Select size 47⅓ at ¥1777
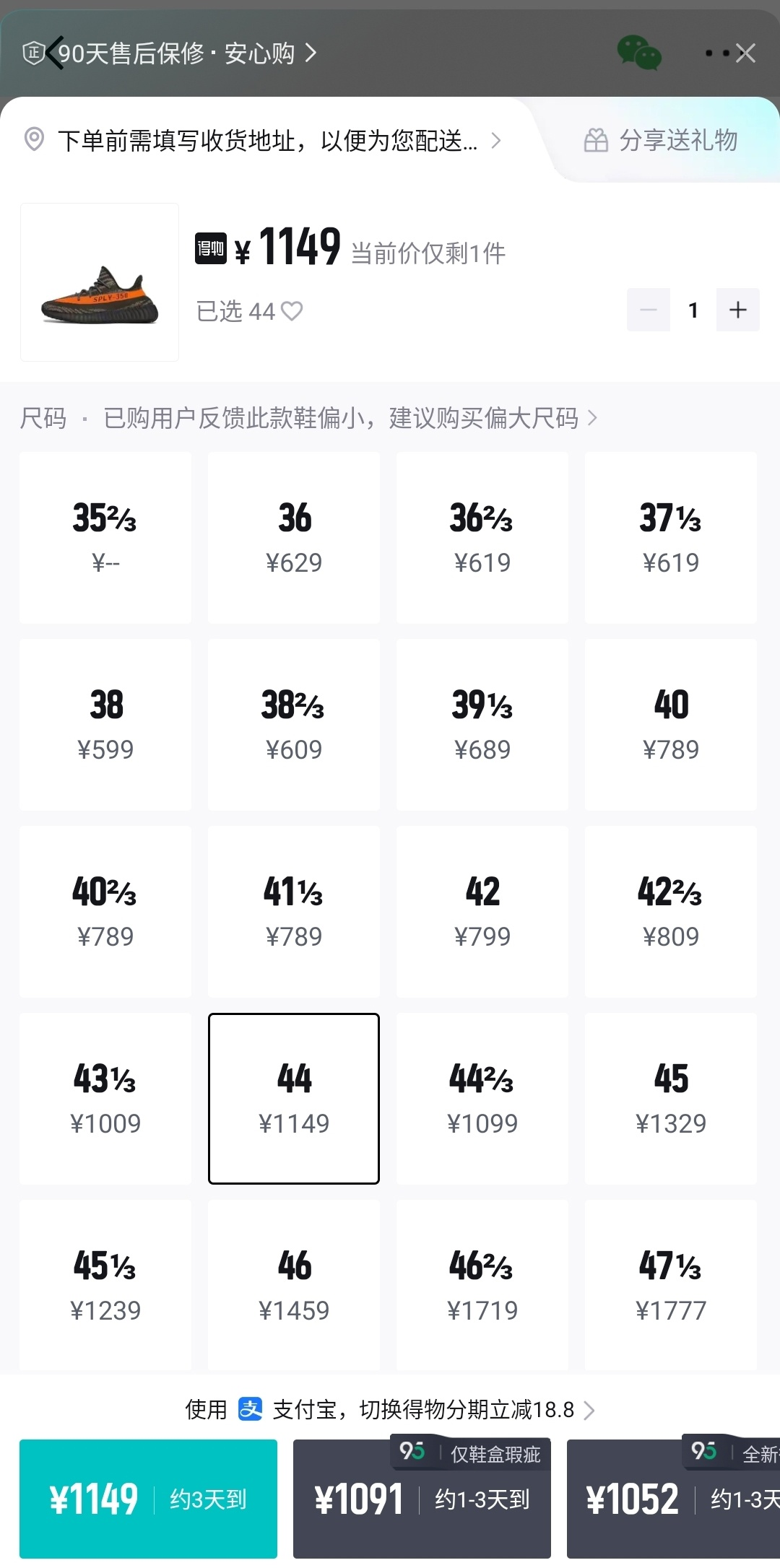The image size is (780, 1568). (x=671, y=1285)
